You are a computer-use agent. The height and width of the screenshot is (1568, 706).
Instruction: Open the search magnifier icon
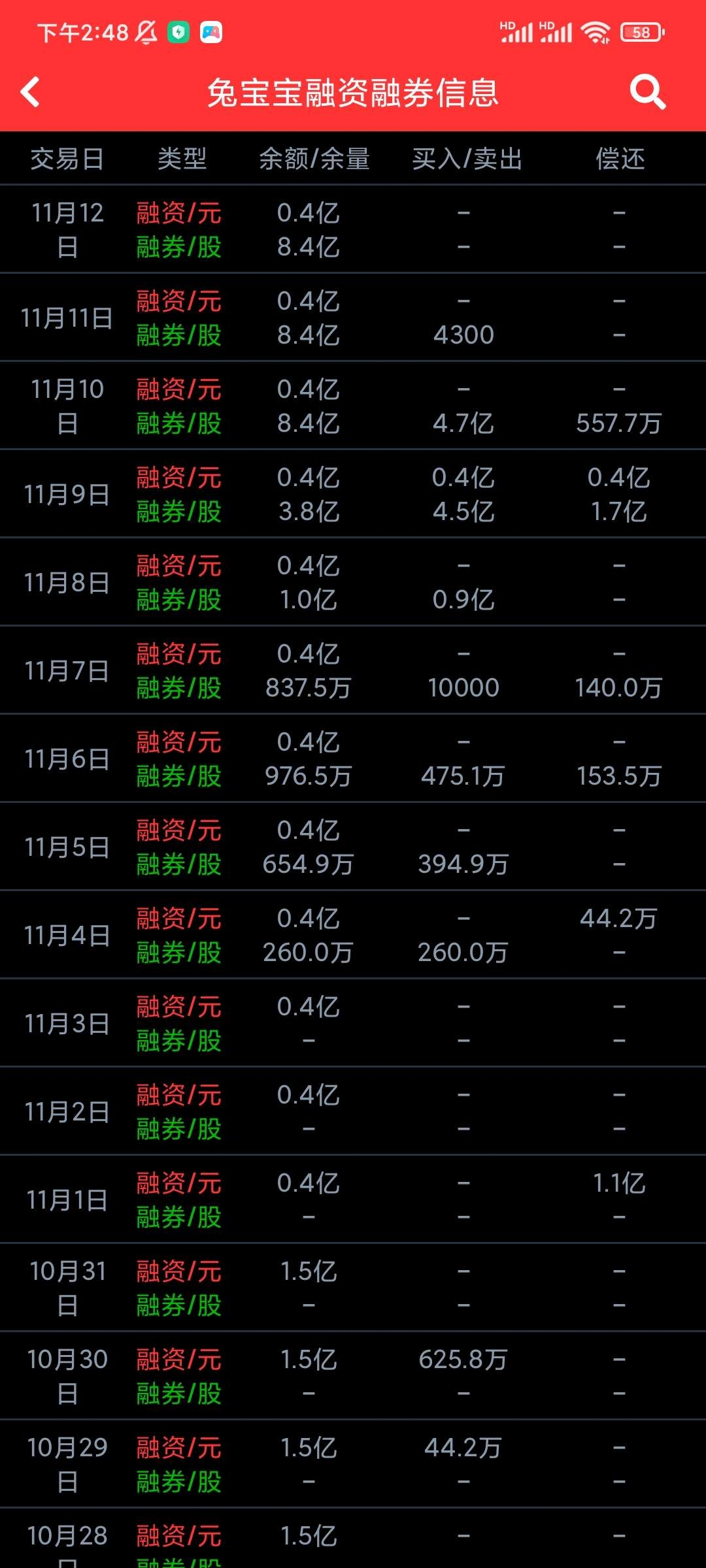pyautogui.click(x=647, y=91)
